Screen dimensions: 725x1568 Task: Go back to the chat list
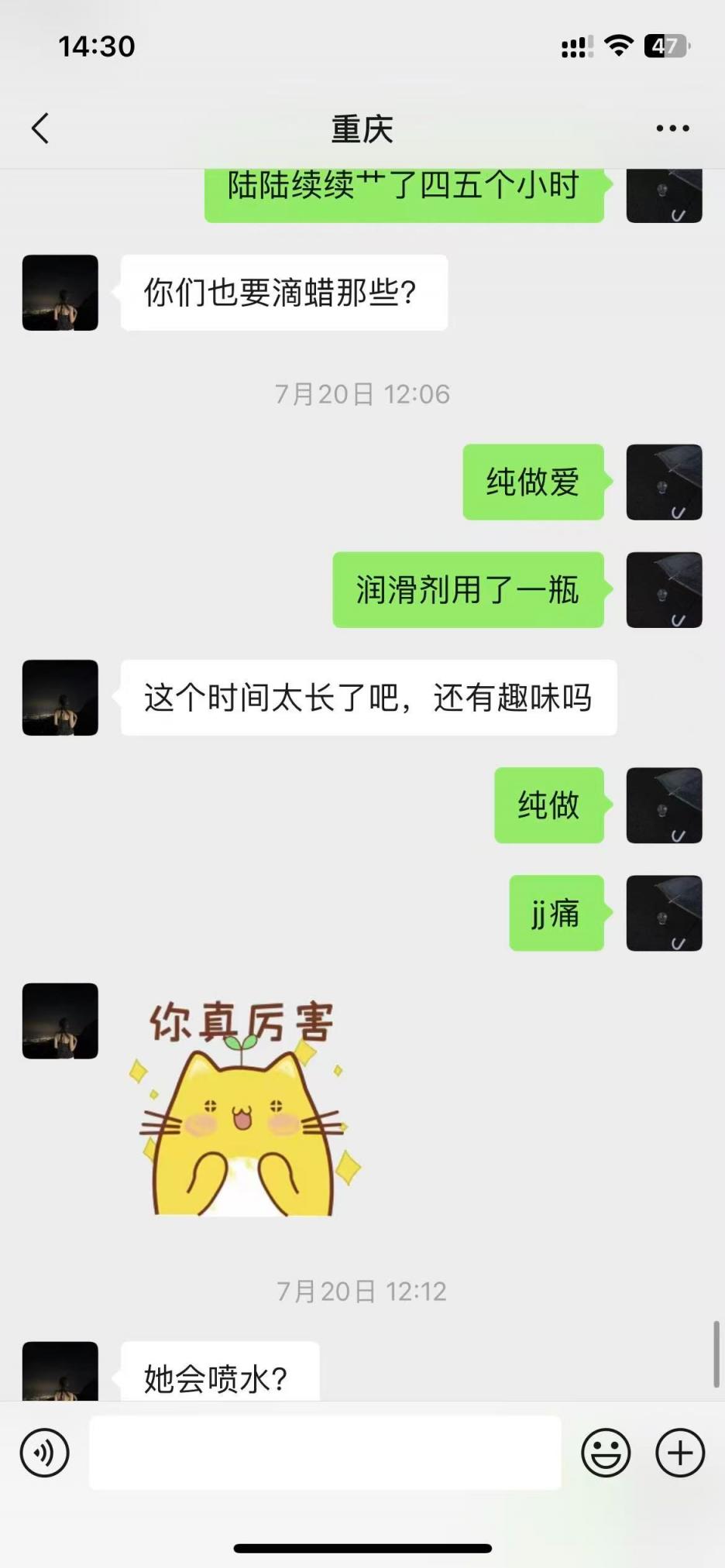[40, 129]
